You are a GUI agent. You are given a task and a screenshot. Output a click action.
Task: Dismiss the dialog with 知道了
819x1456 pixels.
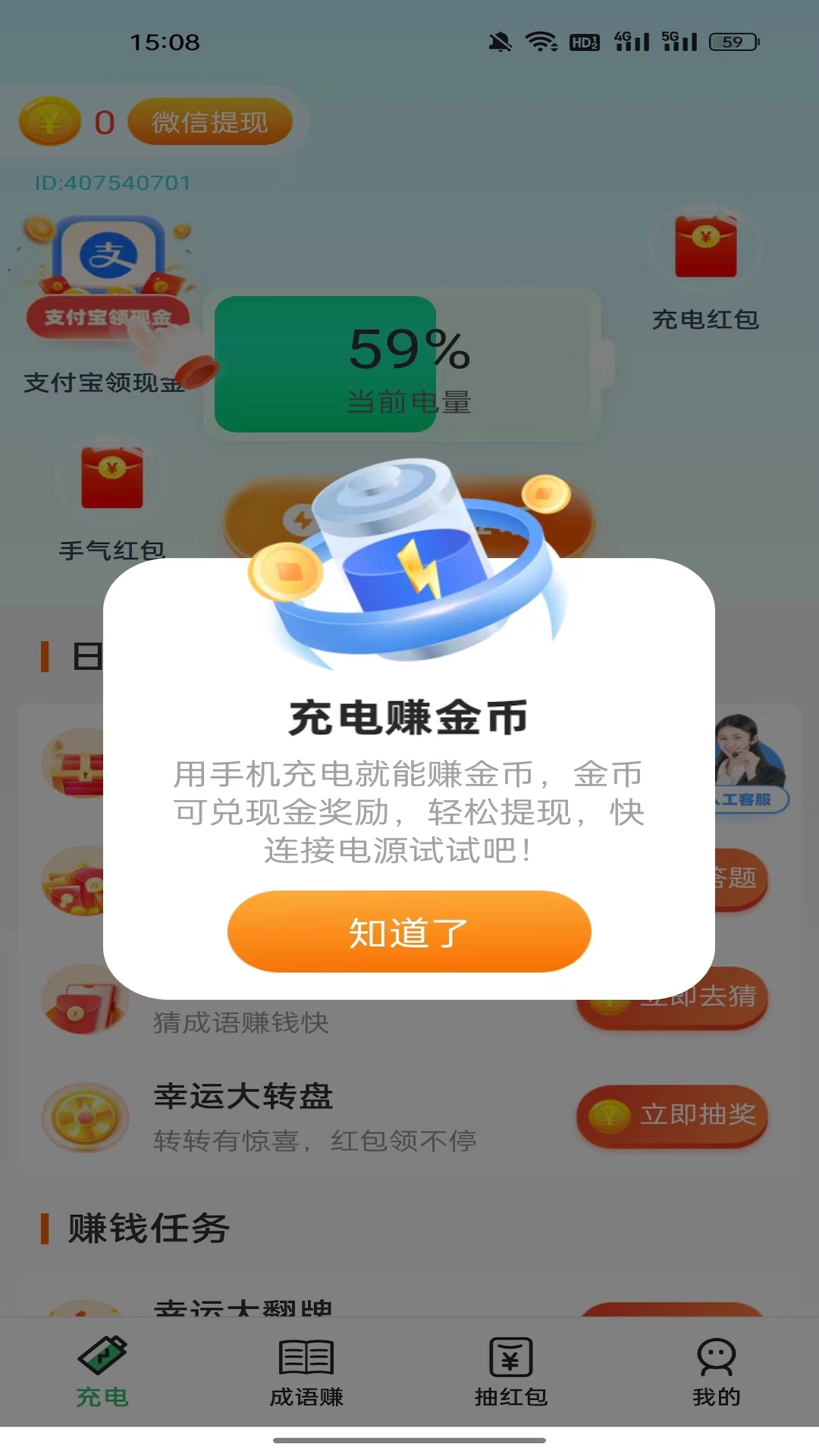click(409, 931)
